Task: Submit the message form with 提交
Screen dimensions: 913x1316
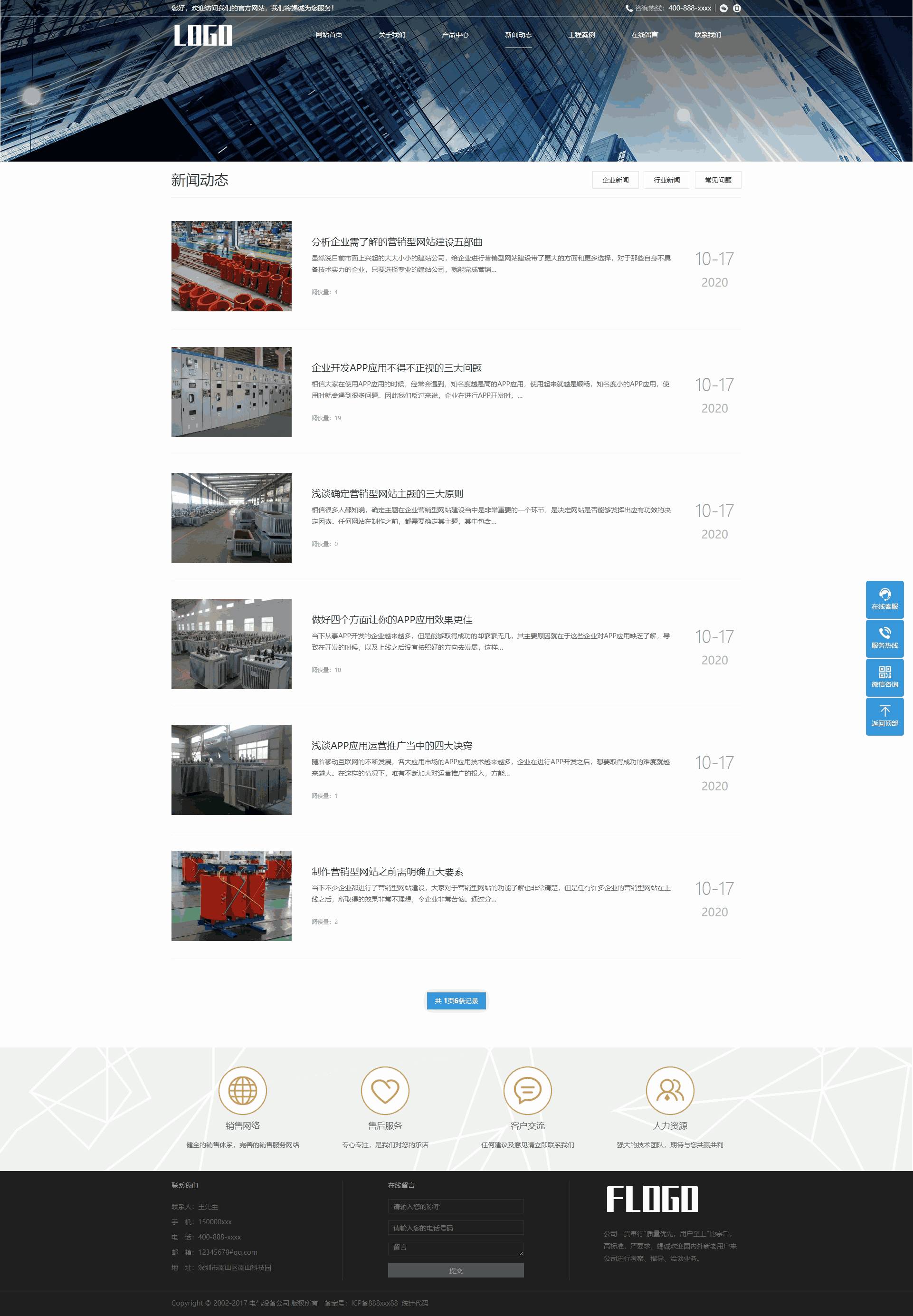Action: point(456,1270)
